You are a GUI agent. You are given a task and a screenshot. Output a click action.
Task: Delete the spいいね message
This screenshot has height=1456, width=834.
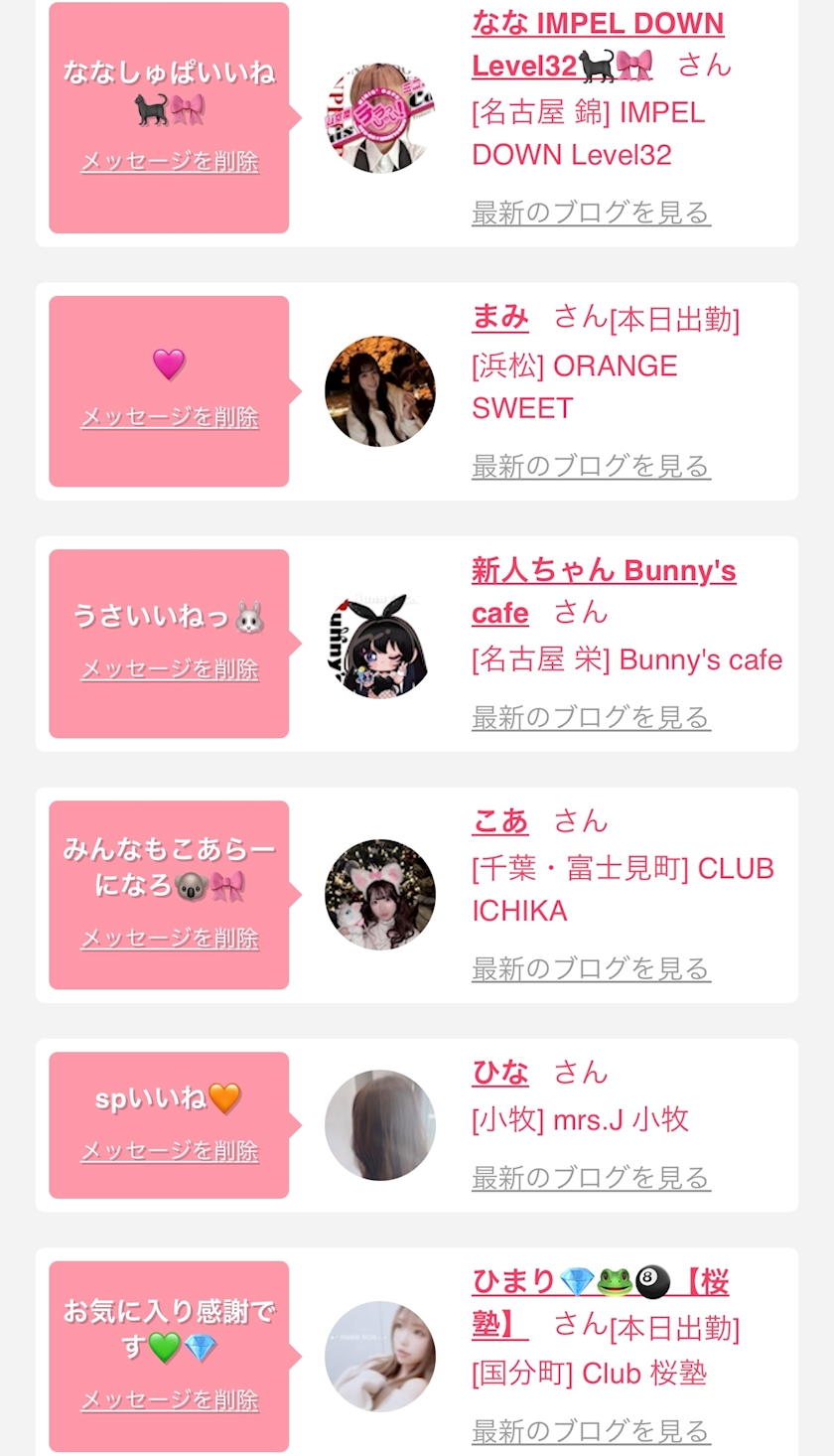[x=169, y=1151]
